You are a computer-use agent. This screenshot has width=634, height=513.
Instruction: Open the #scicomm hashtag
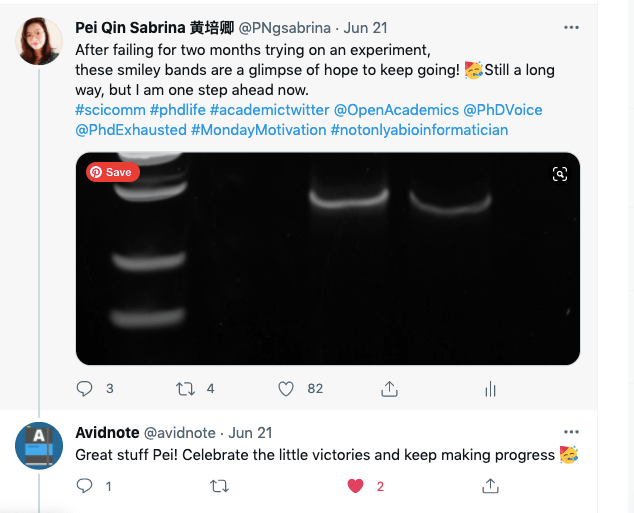[x=110, y=108]
